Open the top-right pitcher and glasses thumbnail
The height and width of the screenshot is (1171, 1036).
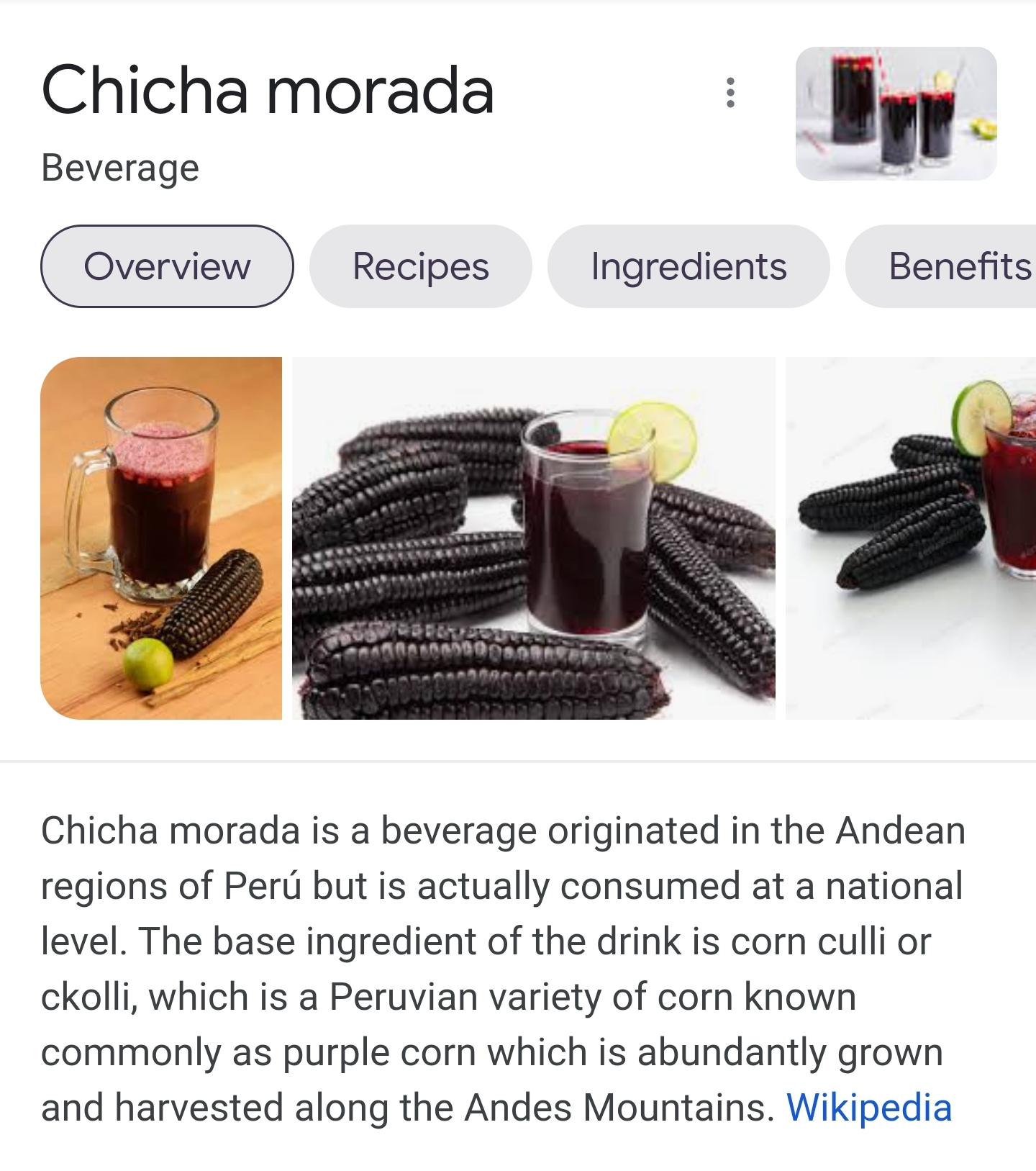coord(896,114)
